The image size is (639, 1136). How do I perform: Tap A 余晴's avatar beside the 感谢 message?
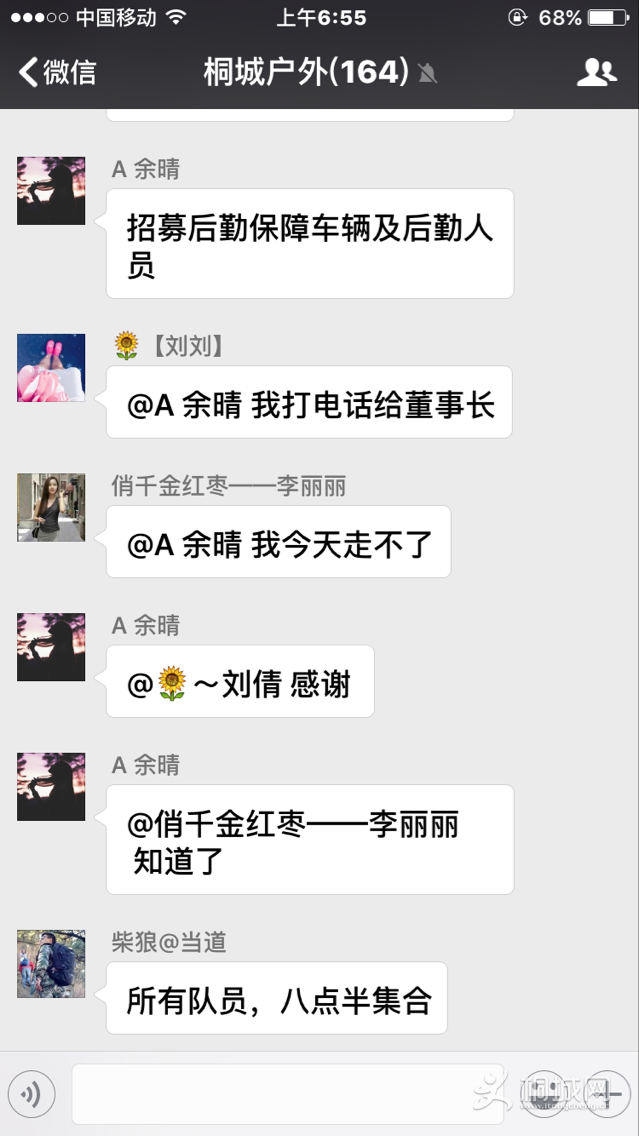click(x=51, y=647)
